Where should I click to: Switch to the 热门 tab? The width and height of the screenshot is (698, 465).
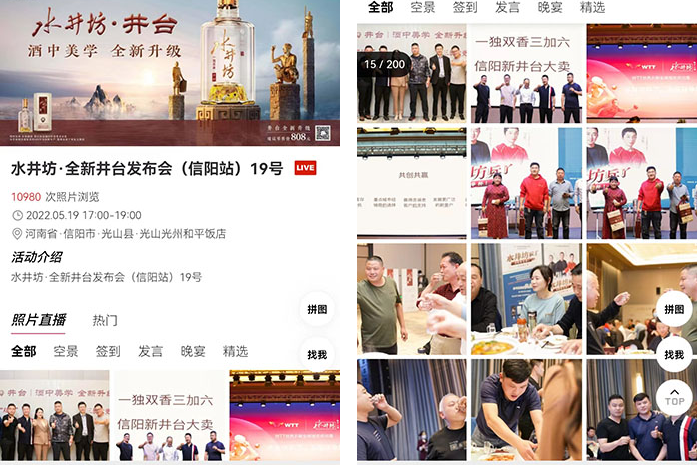105,321
